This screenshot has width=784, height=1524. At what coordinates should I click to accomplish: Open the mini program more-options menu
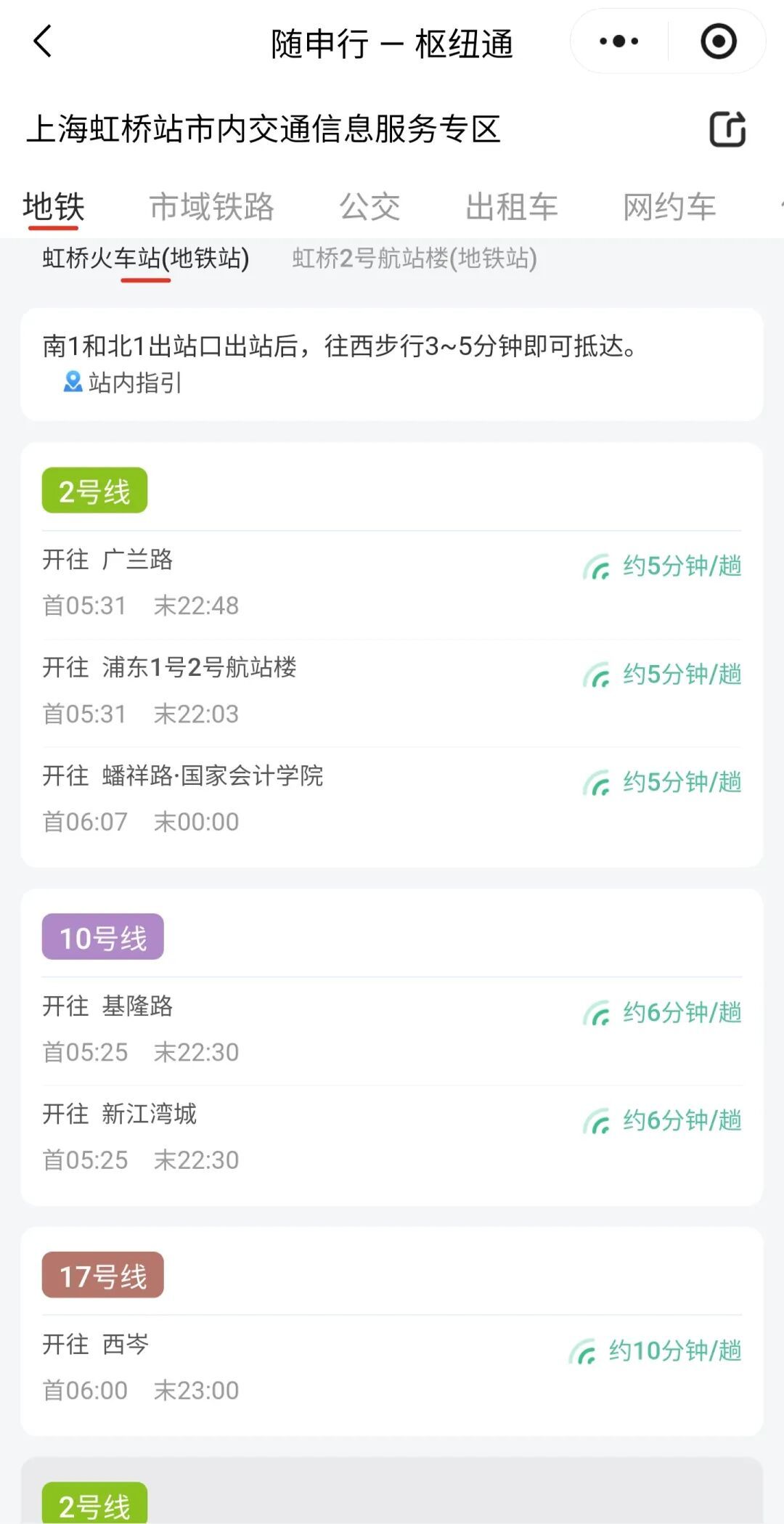619,41
